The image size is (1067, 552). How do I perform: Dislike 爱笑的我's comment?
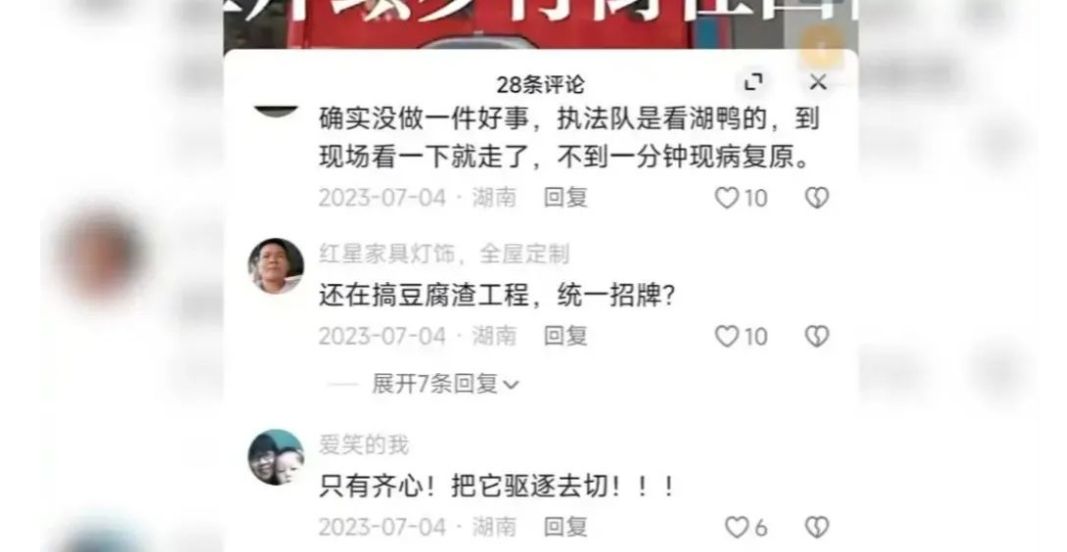pos(817,527)
